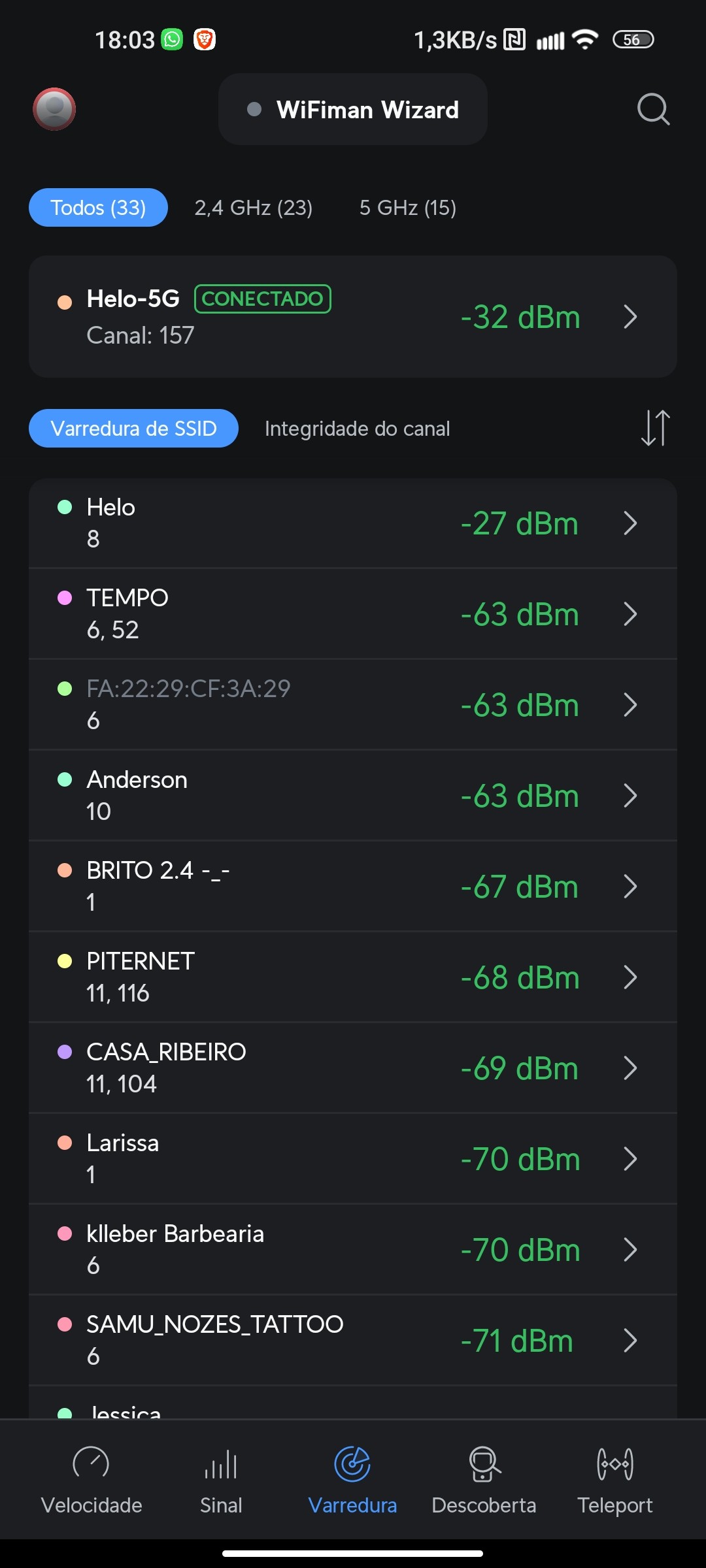
Task: View details for FA:22:29:CF:3A:29 network
Action: click(353, 705)
